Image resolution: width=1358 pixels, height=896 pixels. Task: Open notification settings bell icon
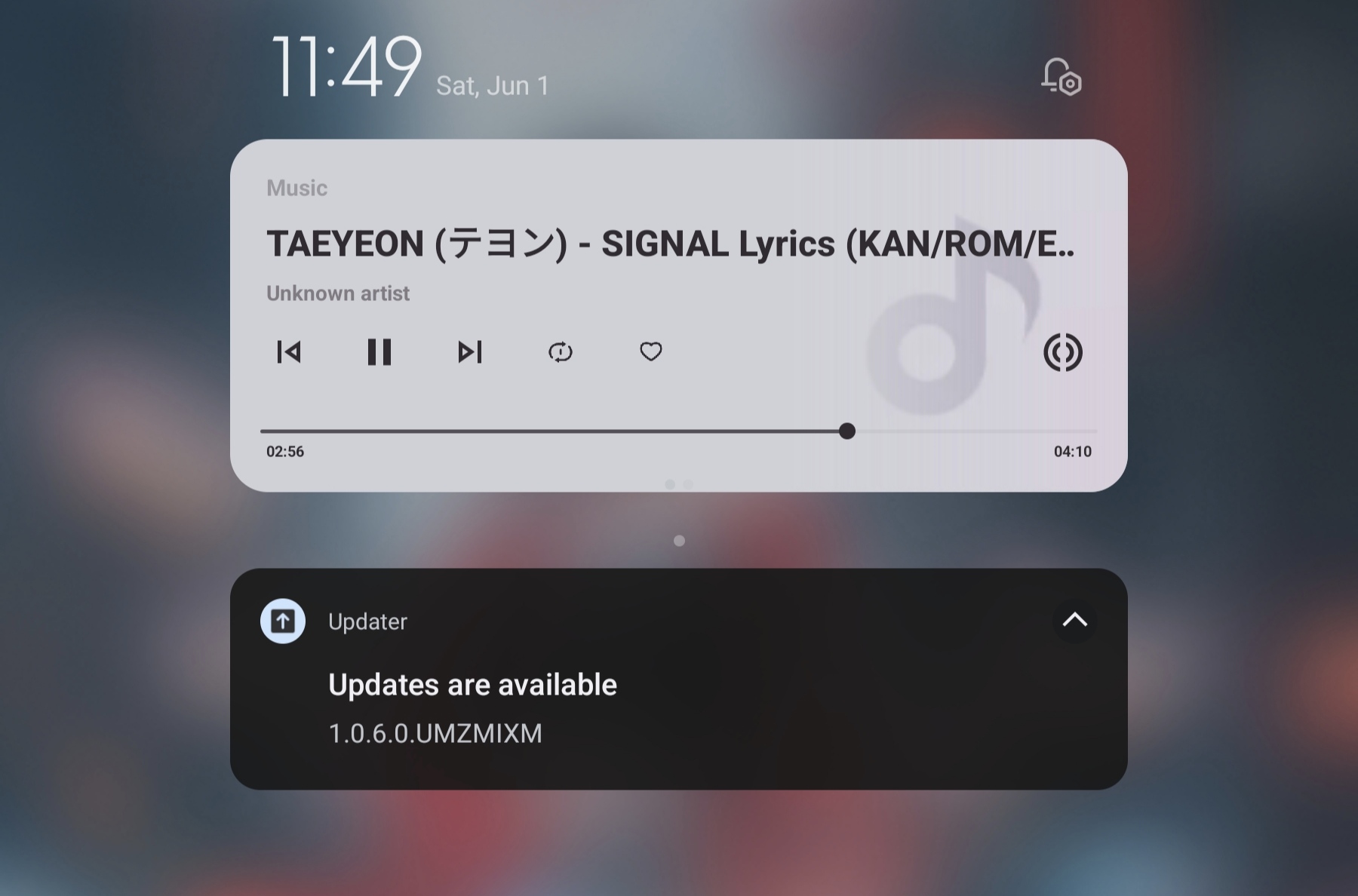tap(1061, 78)
